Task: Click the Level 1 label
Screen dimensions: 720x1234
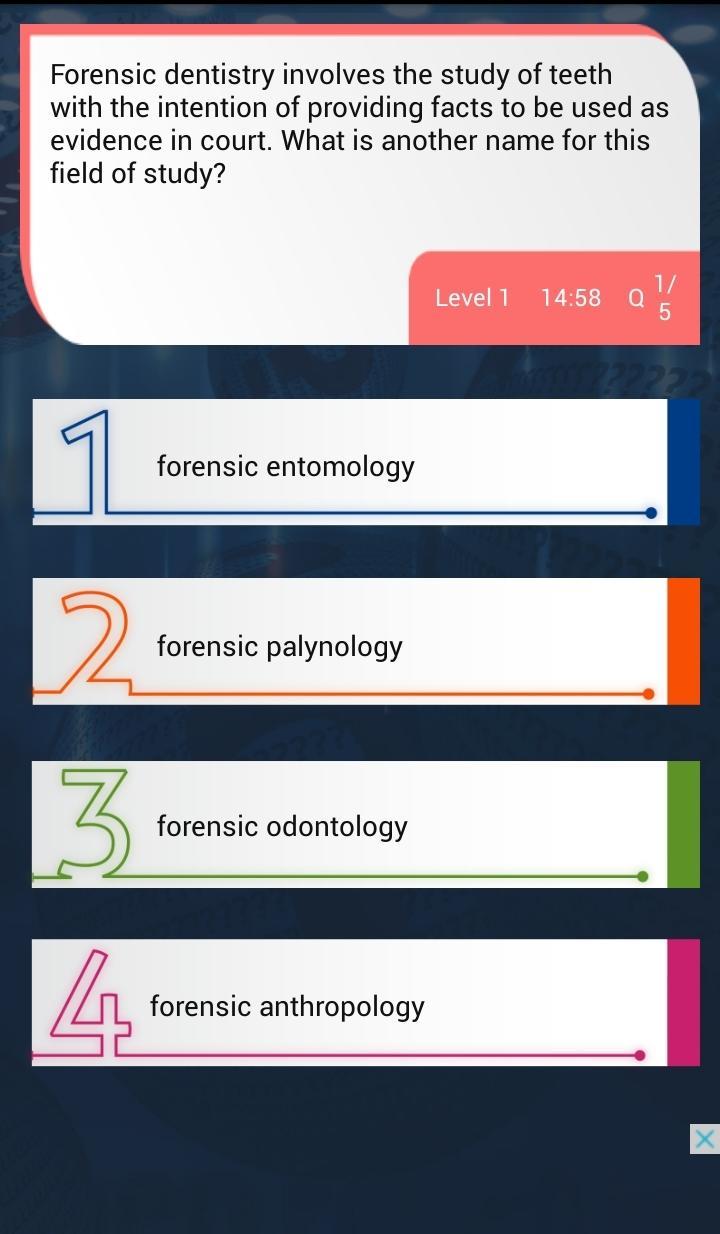Action: pyautogui.click(x=472, y=298)
